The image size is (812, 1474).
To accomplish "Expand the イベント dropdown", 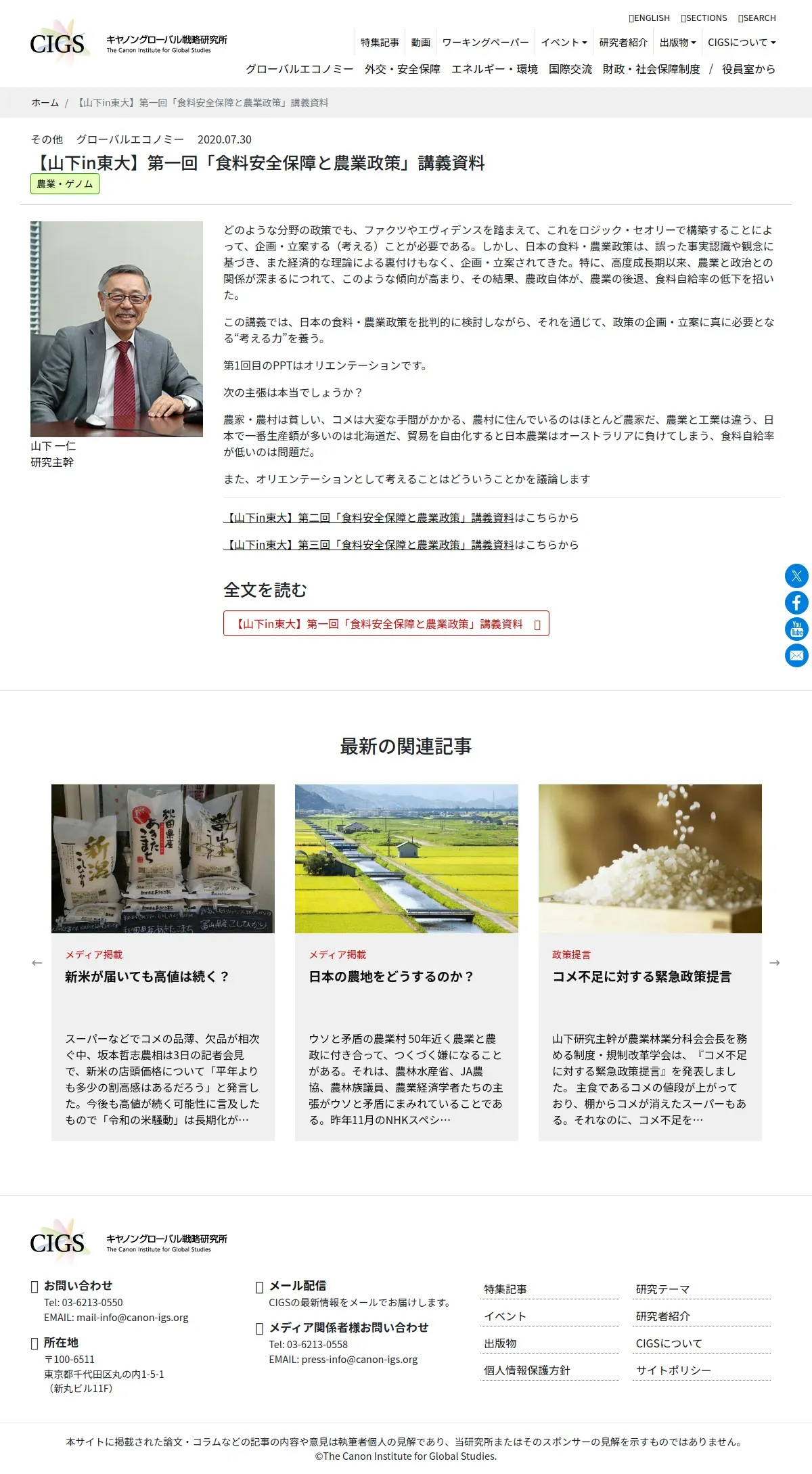I will tap(564, 42).
